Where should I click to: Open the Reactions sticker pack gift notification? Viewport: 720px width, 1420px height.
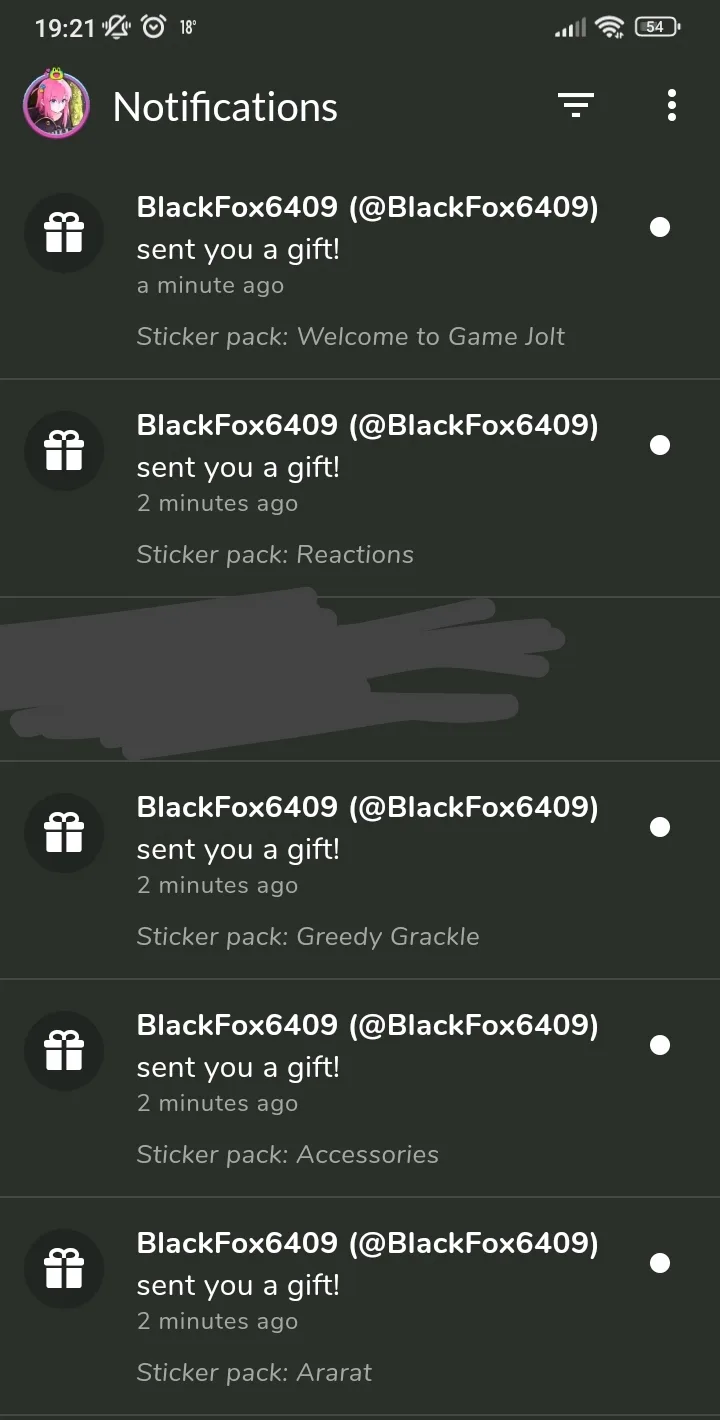pos(360,489)
